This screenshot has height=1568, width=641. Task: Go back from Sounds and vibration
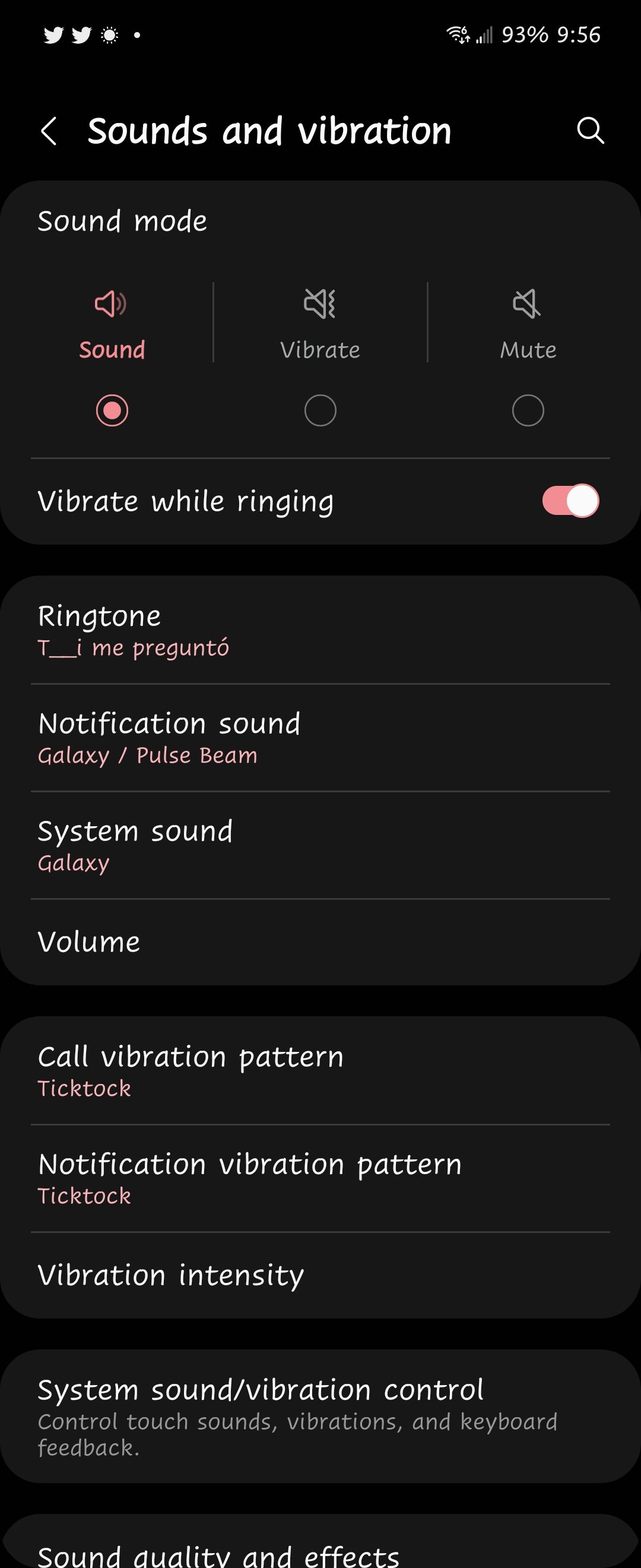tap(49, 131)
